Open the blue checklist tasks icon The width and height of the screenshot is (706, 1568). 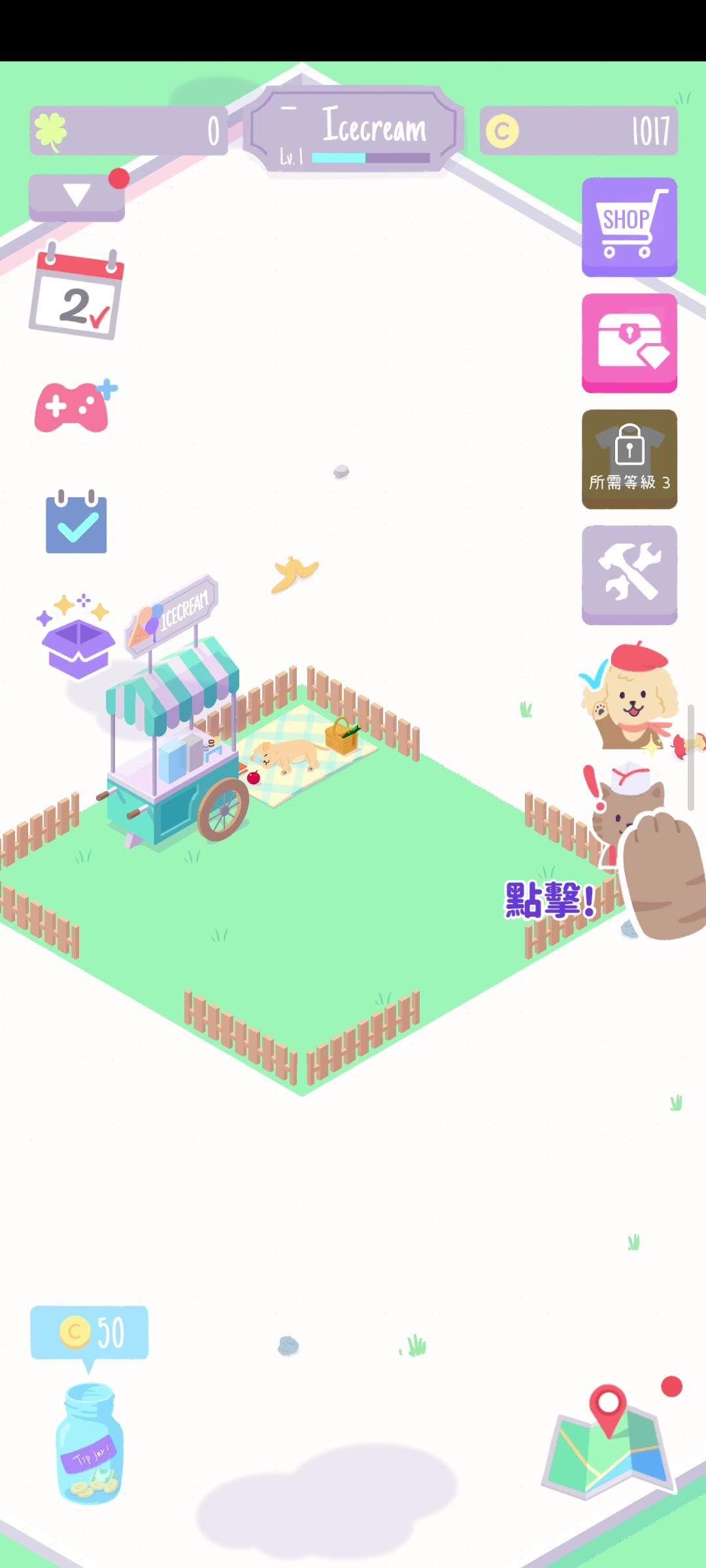[x=76, y=523]
